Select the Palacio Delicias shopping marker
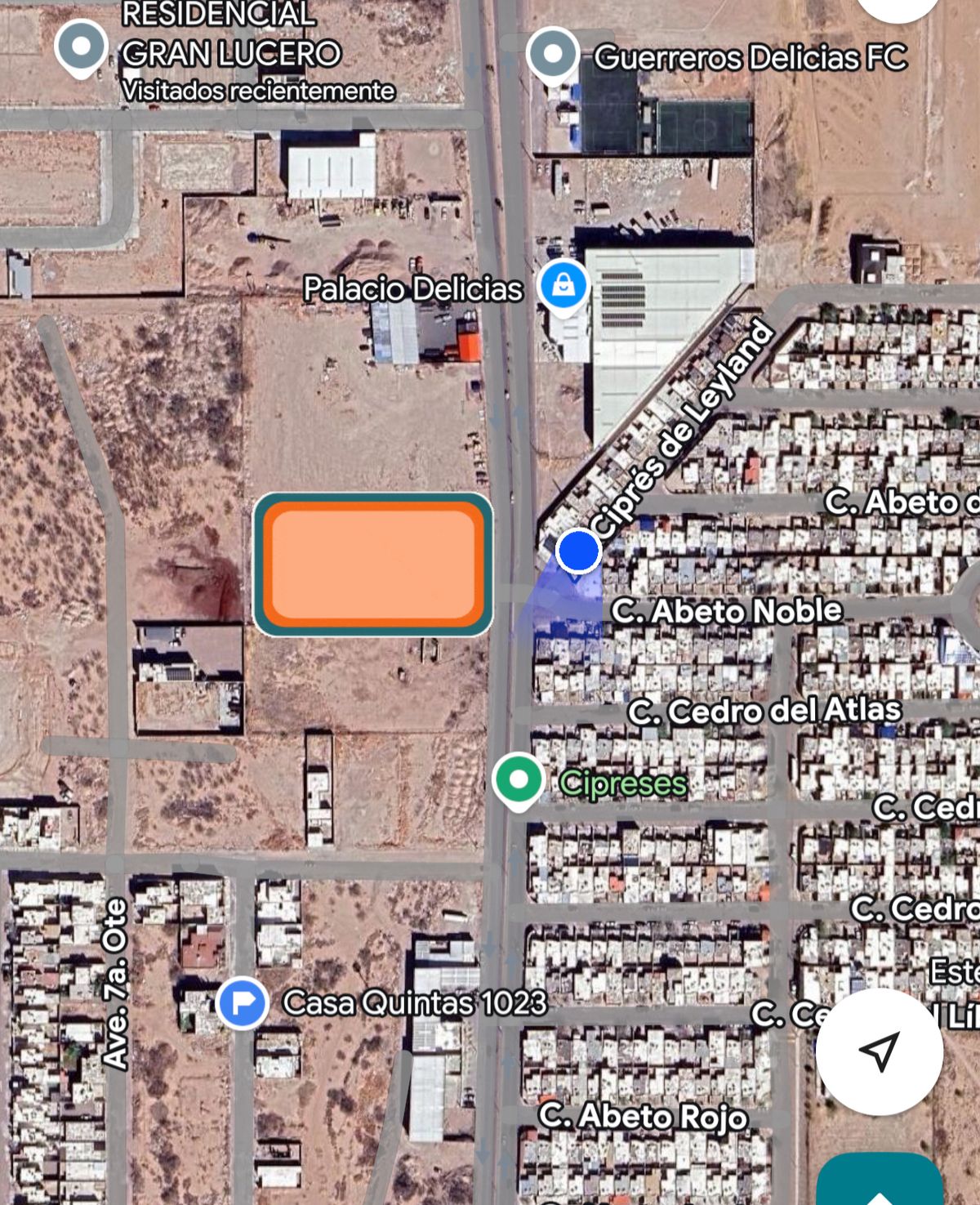 pos(563,286)
